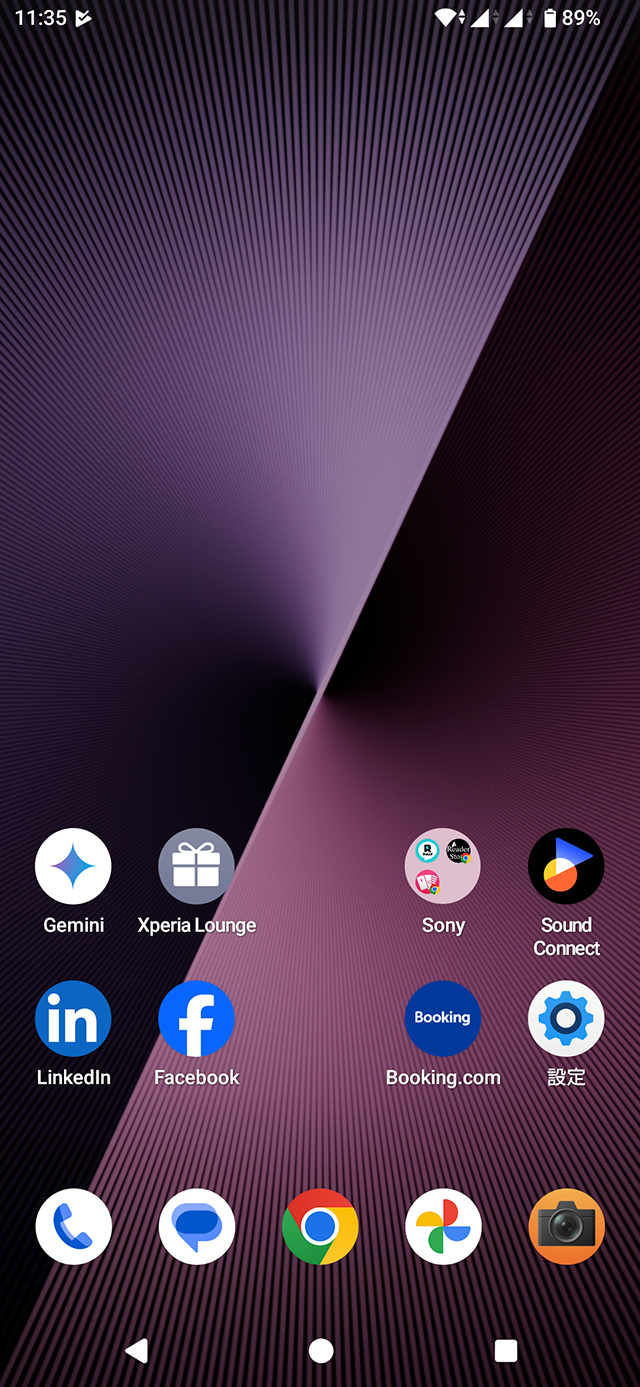The height and width of the screenshot is (1387, 640).
Task: Open the Phone dialer in the dock
Action: point(73,1226)
